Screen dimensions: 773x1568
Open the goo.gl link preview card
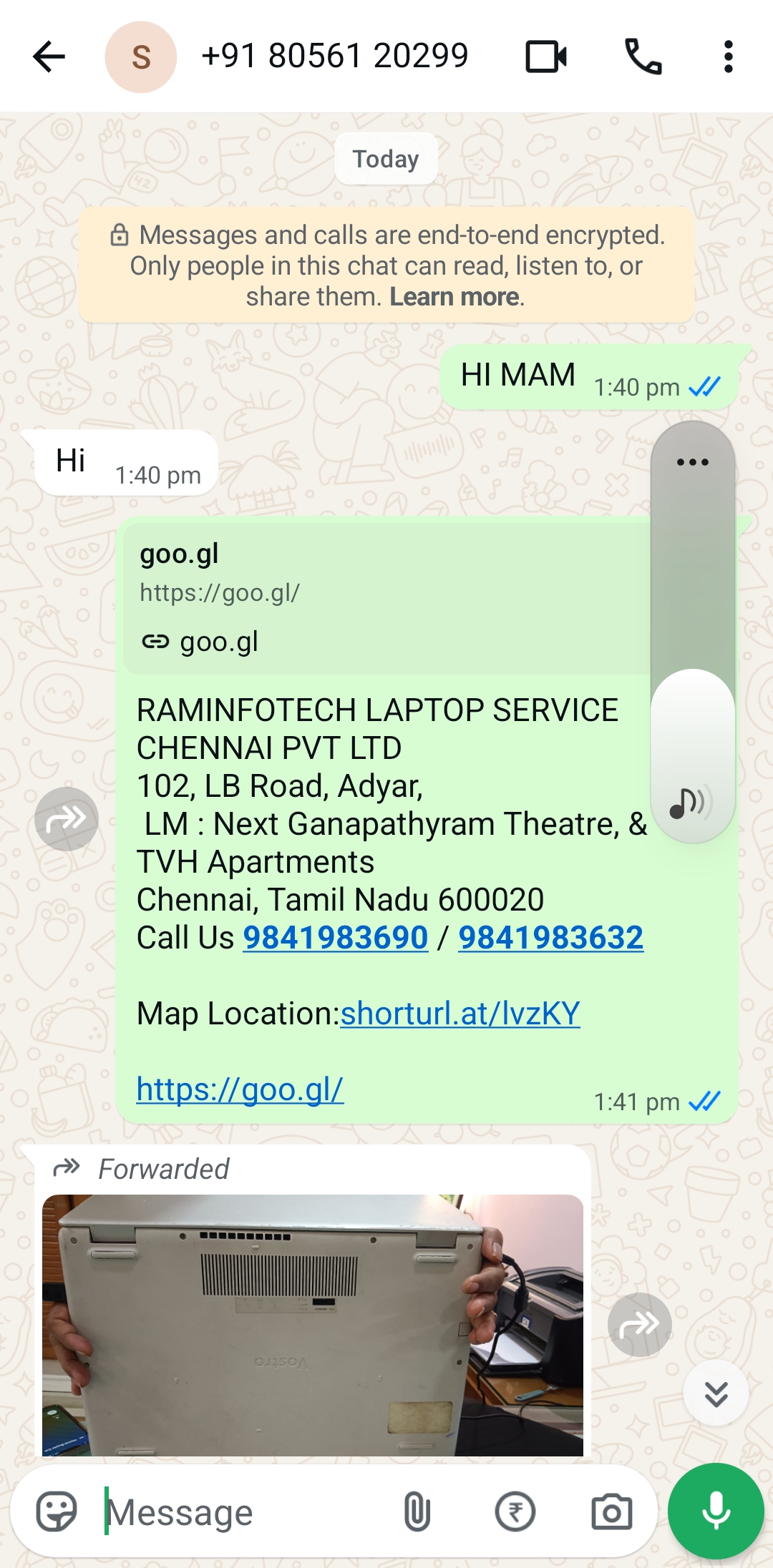(386, 597)
